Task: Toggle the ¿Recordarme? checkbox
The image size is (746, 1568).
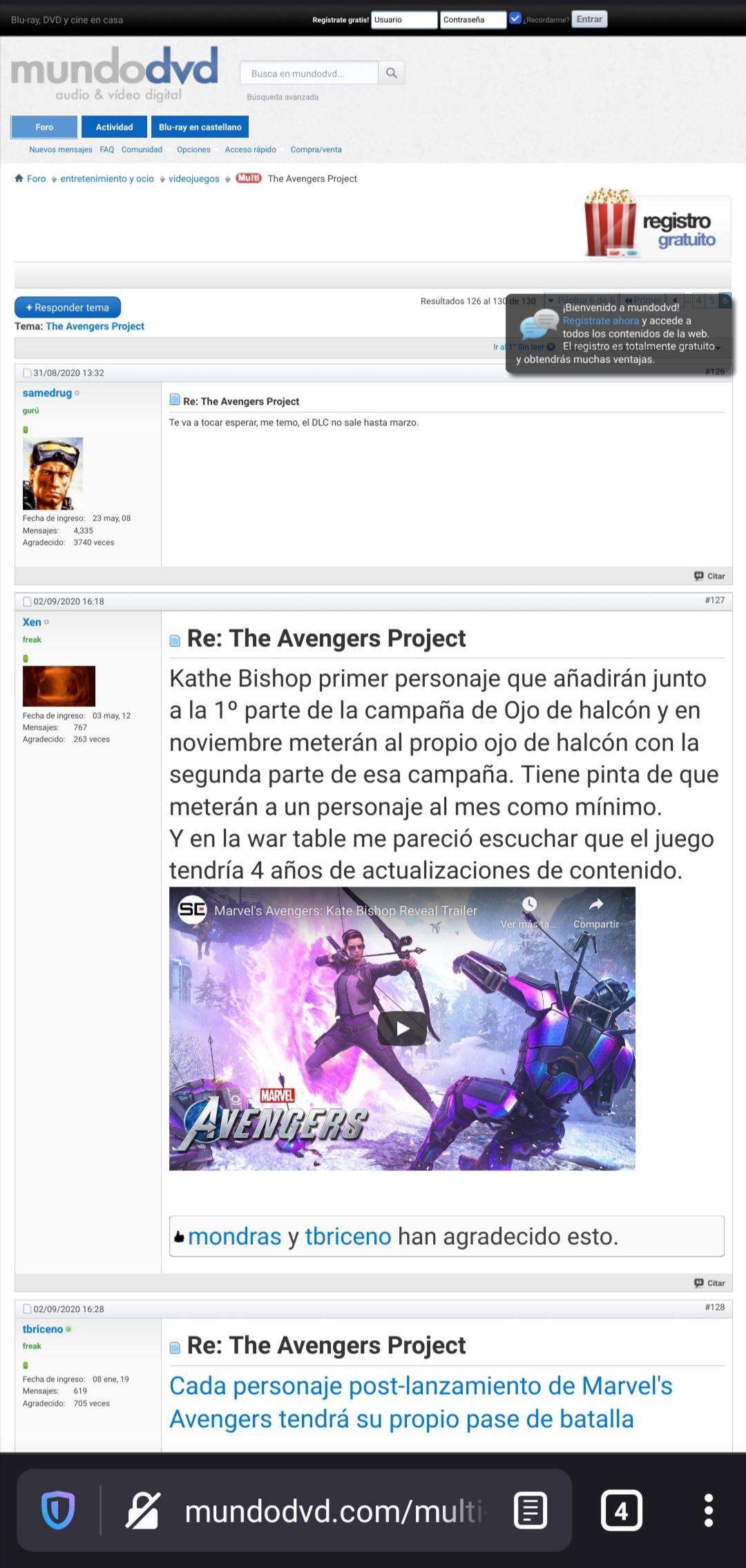Action: [x=515, y=19]
